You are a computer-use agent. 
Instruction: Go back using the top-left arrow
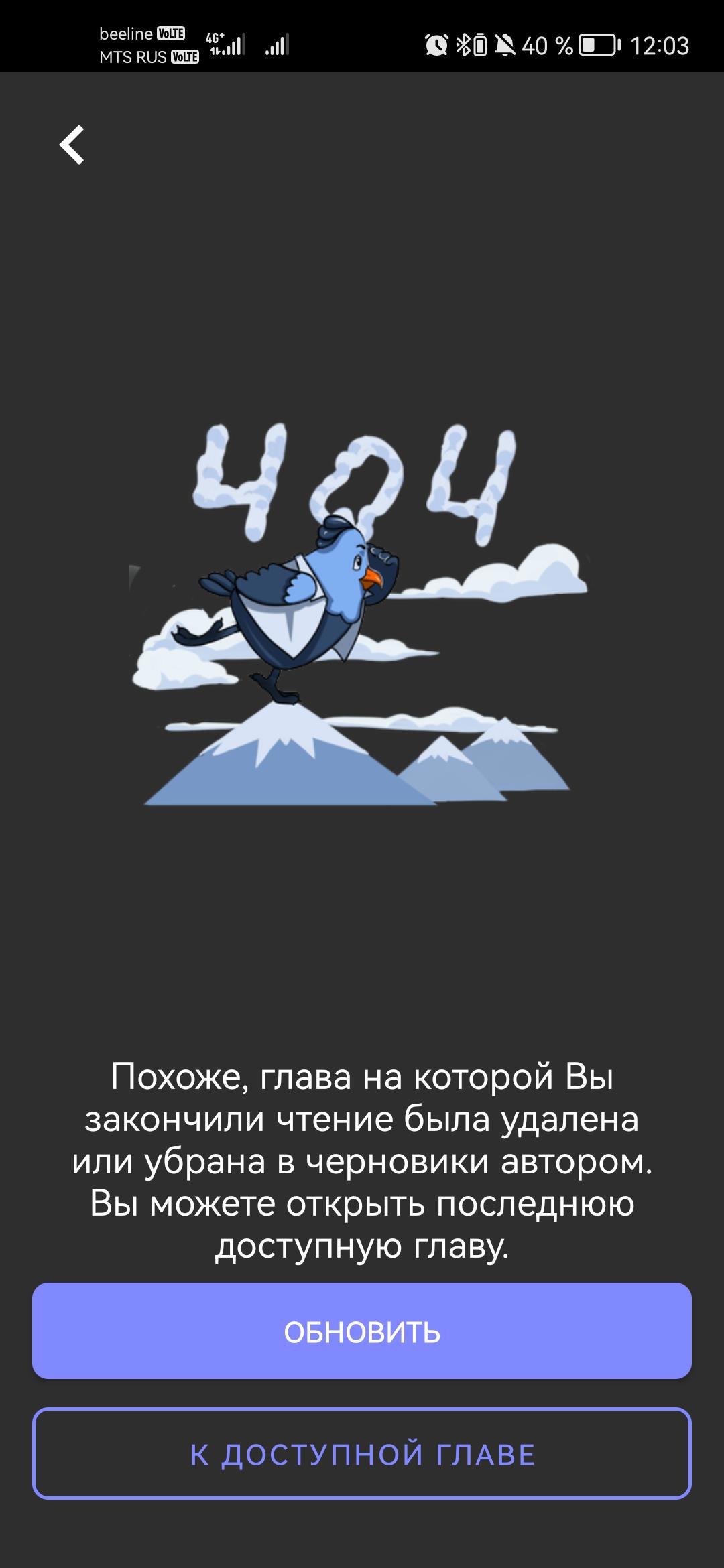pyautogui.click(x=72, y=144)
